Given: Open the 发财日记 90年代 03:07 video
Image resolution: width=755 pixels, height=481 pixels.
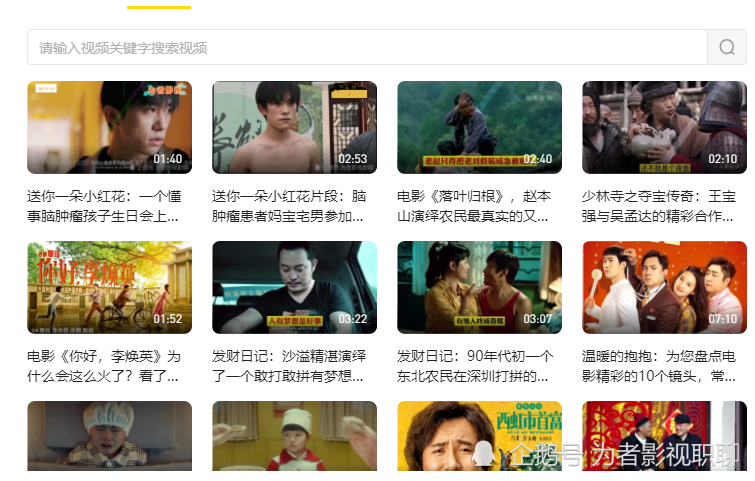Looking at the screenshot, I should coord(479,287).
